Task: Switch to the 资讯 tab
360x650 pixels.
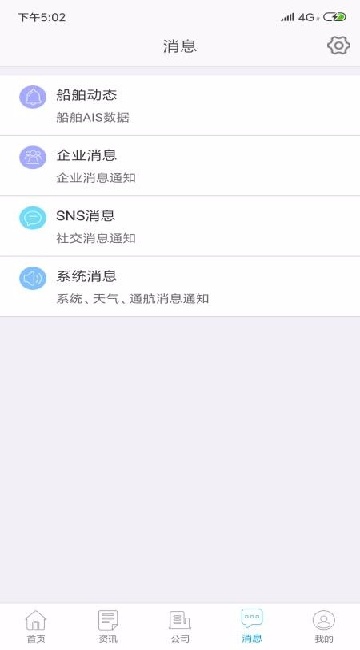Action: click(x=108, y=627)
